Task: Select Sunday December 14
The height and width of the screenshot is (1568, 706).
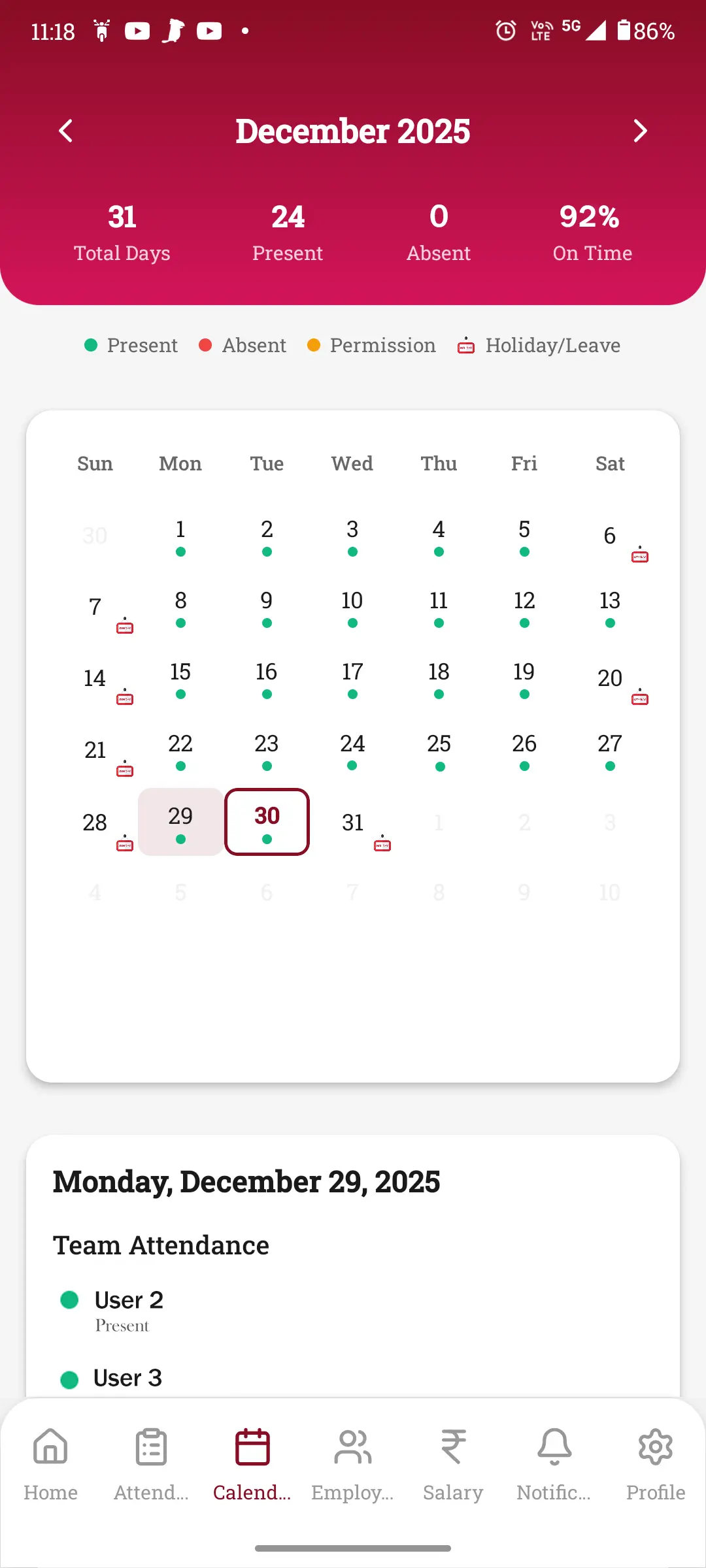Action: click(x=95, y=679)
